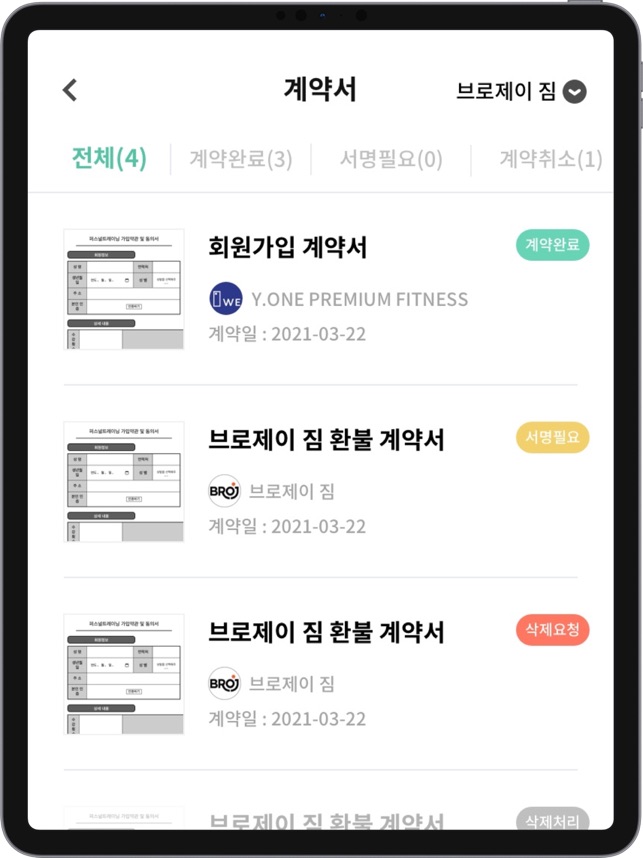Switch to the 전체(4) tab
The width and height of the screenshot is (643, 858).
point(109,159)
